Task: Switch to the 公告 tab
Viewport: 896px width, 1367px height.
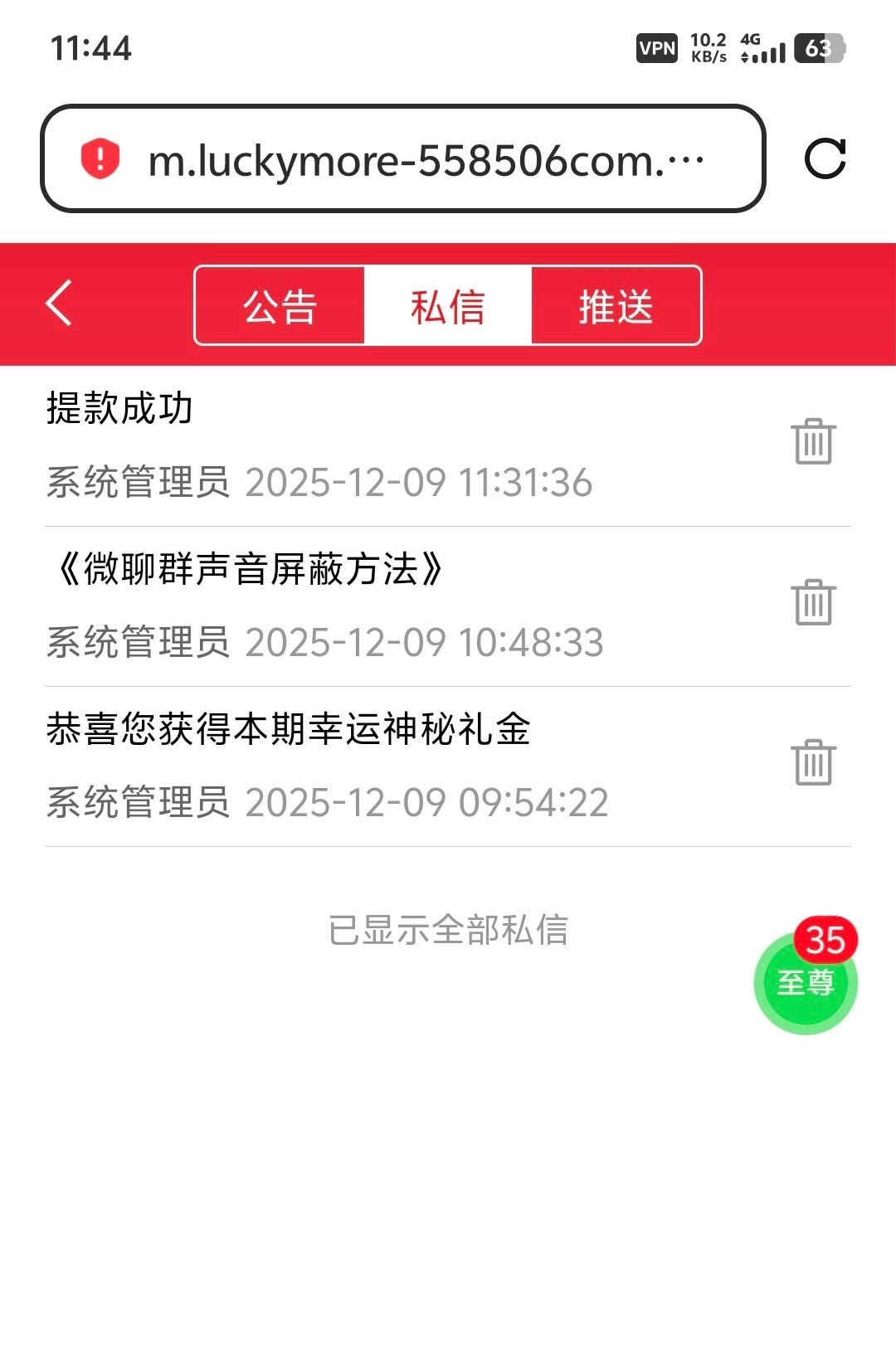Action: [x=280, y=306]
